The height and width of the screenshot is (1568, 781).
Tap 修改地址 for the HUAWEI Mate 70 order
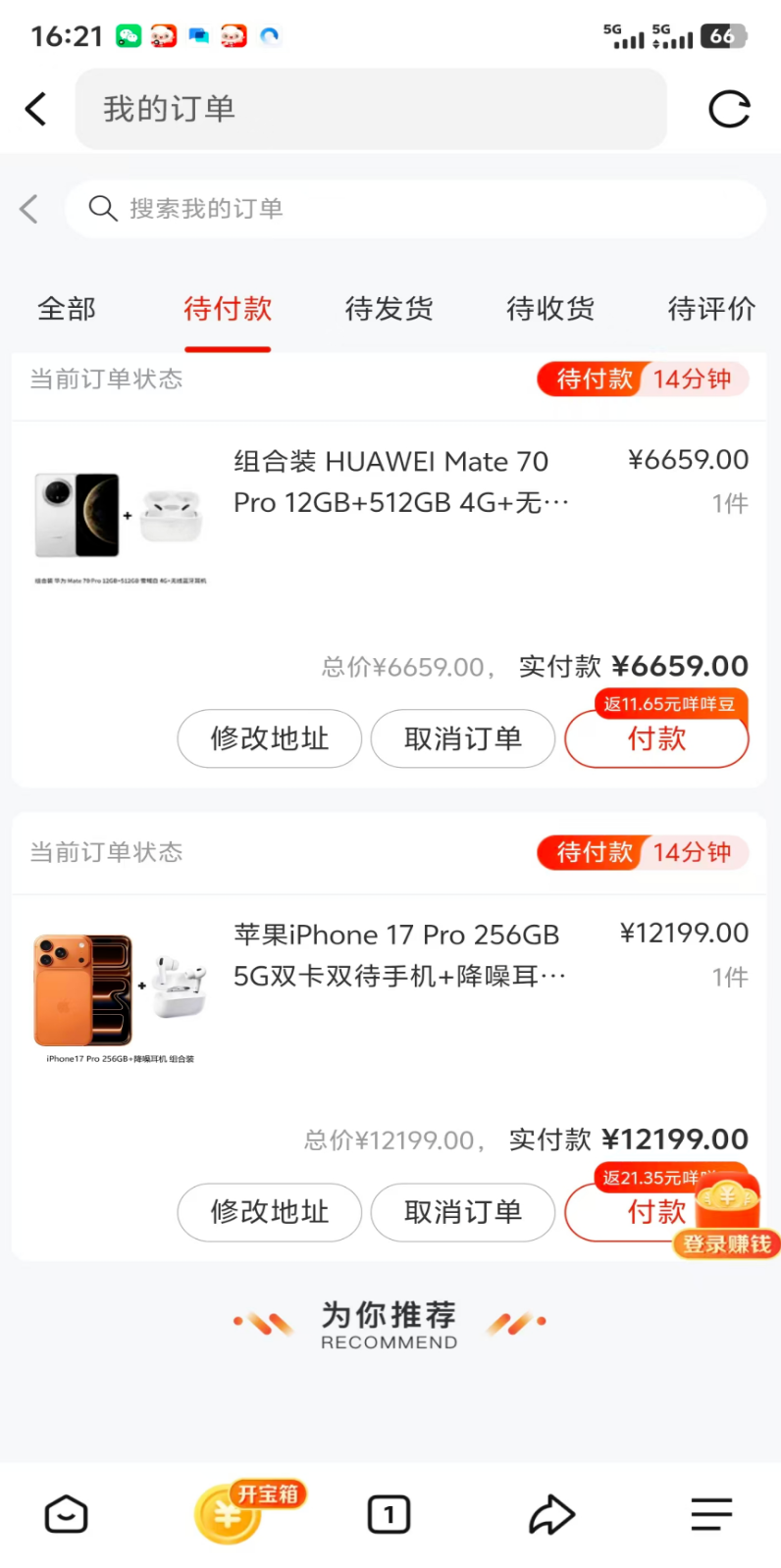[x=270, y=738]
